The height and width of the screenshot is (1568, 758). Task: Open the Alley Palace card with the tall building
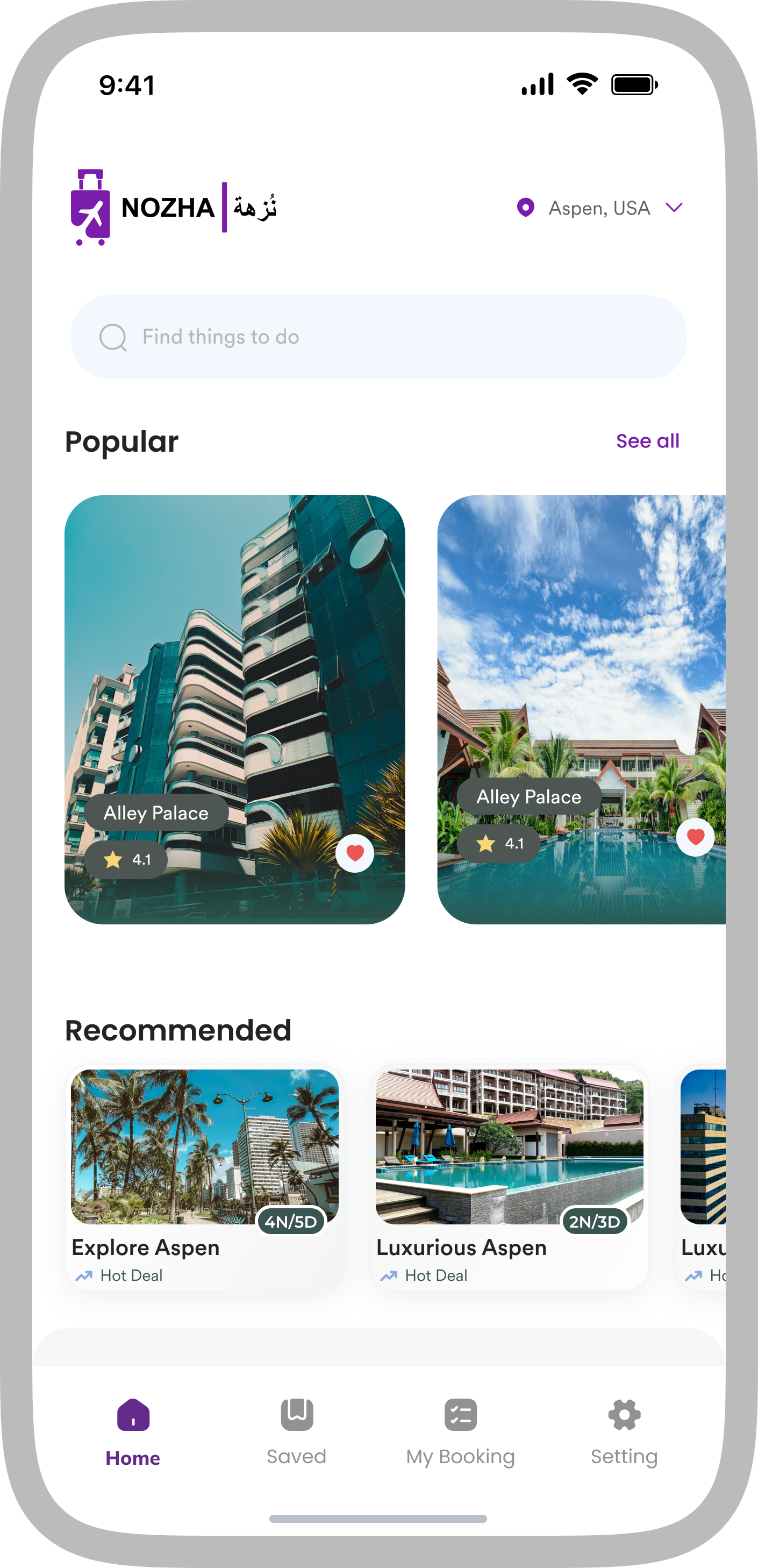(234, 669)
